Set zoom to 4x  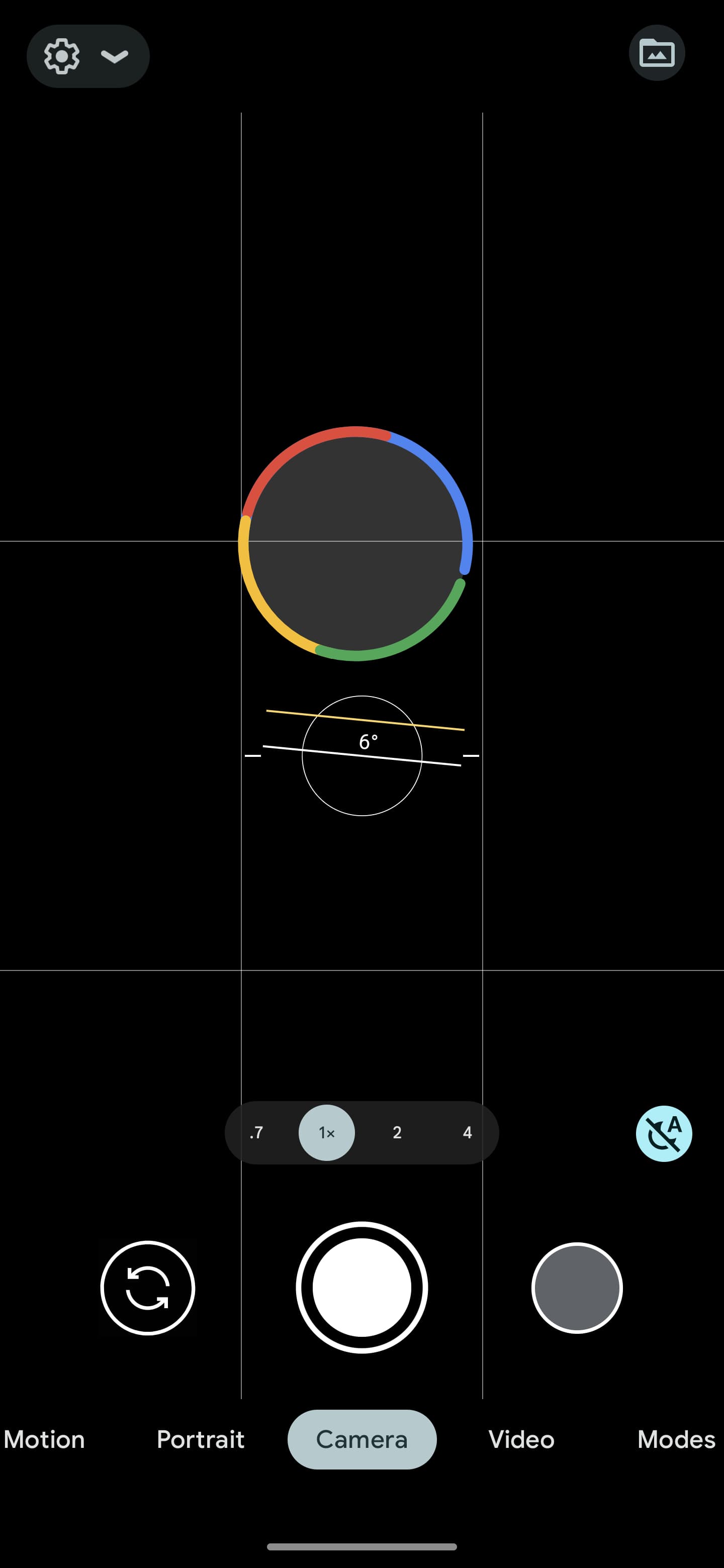467,1133
